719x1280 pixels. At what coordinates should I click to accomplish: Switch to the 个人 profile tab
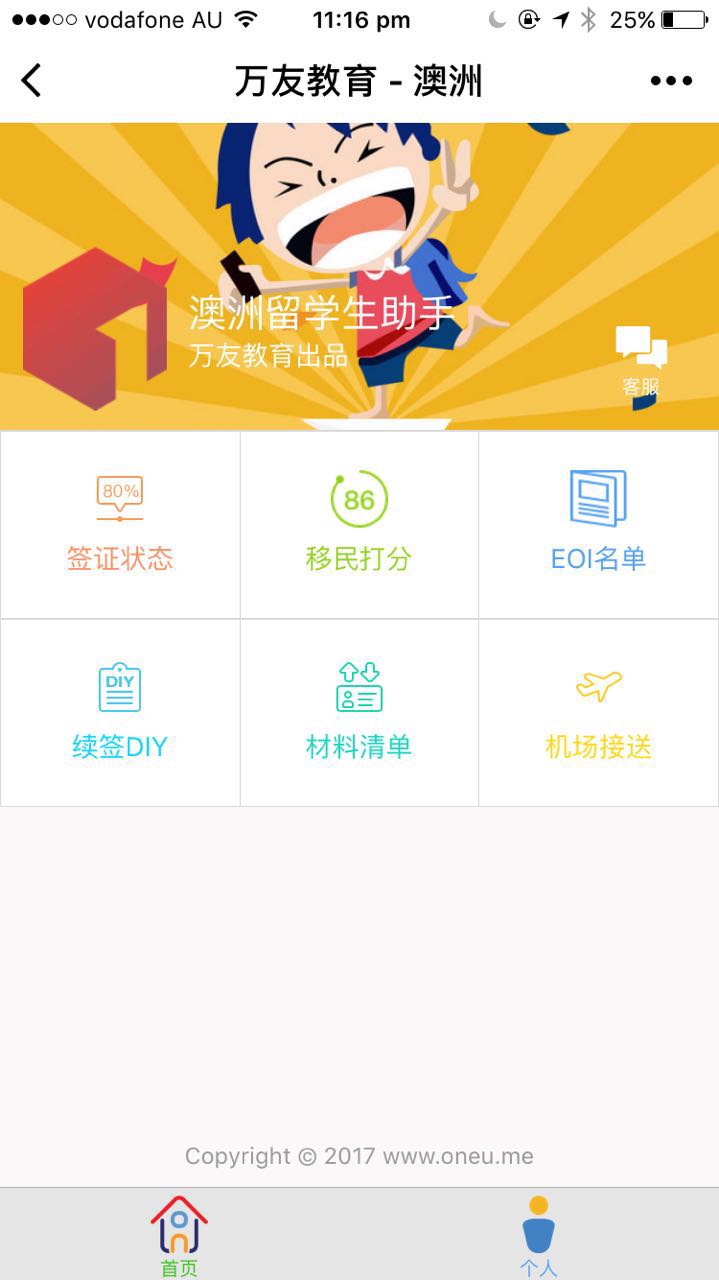pos(538,1235)
